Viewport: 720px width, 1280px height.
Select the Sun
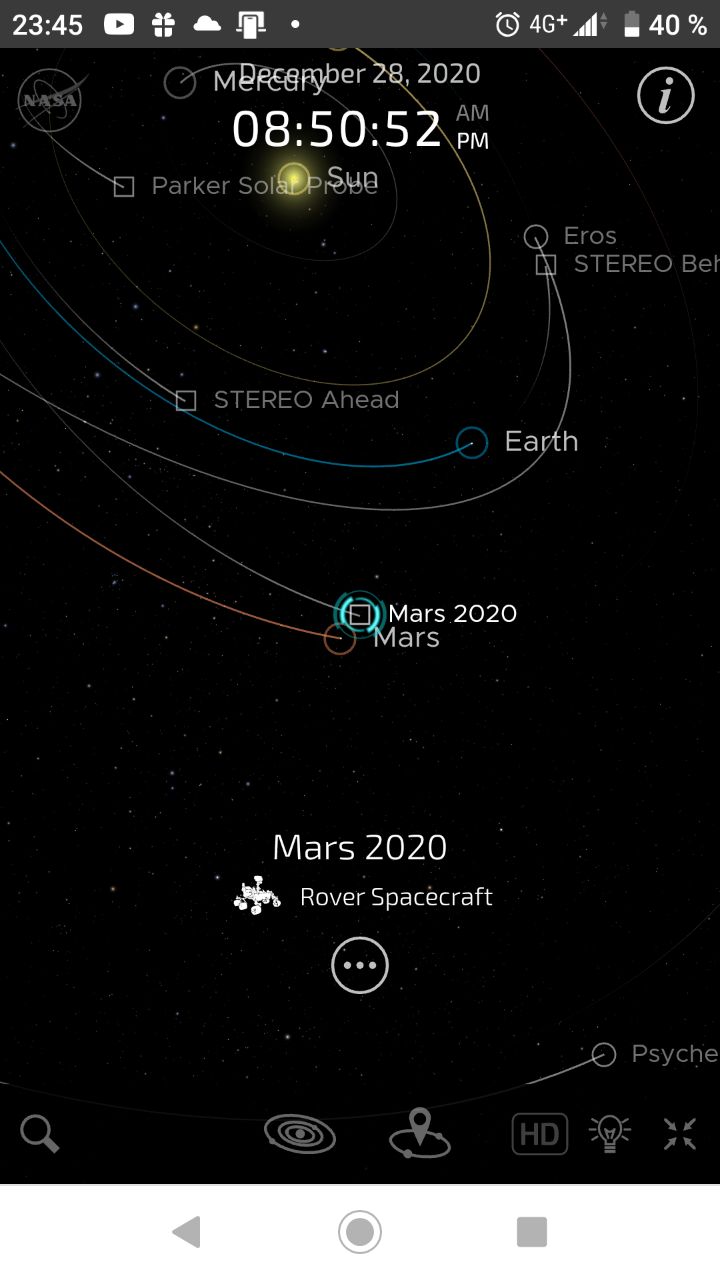(x=294, y=179)
